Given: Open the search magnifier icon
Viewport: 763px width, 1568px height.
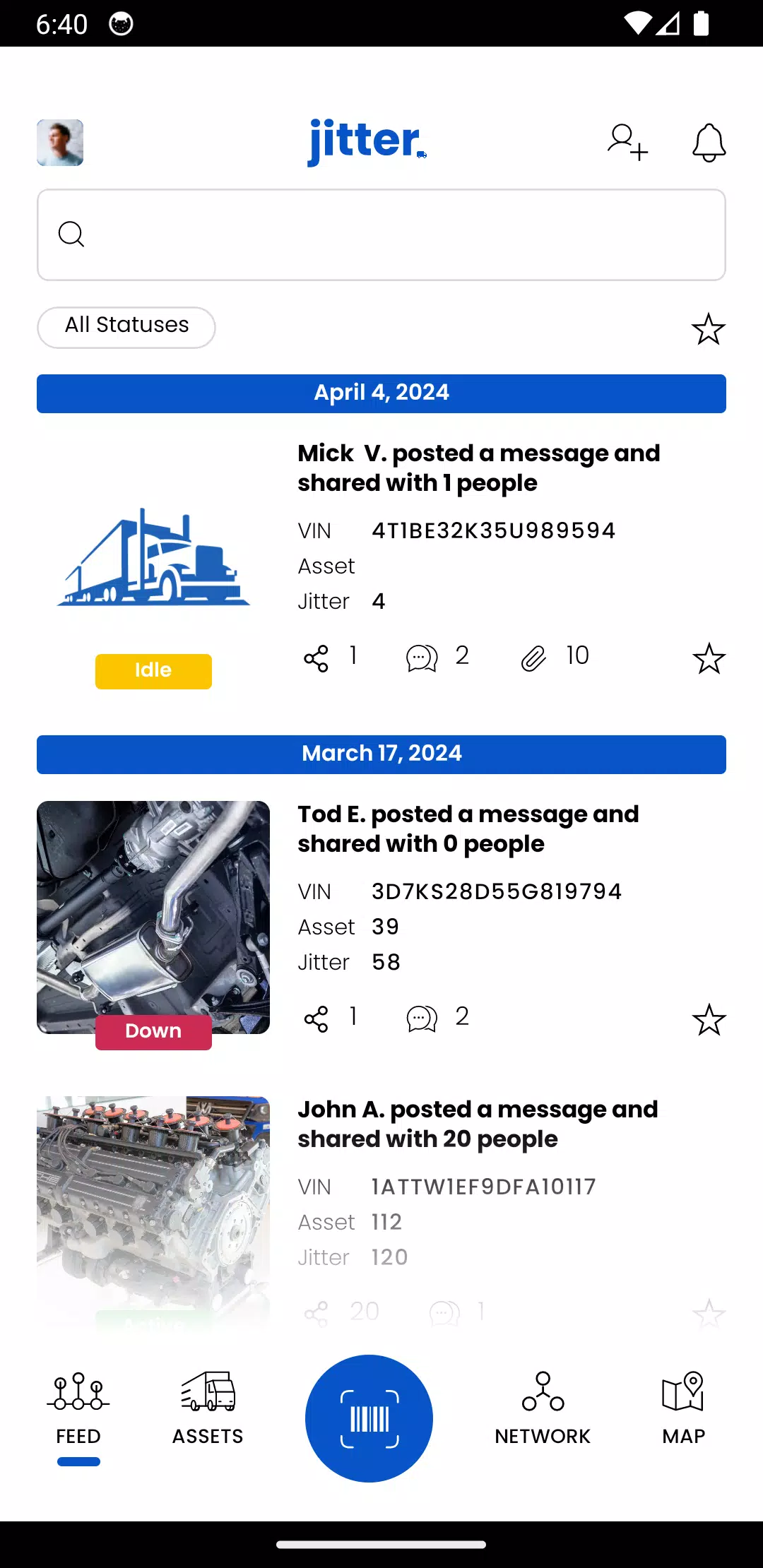Looking at the screenshot, I should [x=71, y=233].
